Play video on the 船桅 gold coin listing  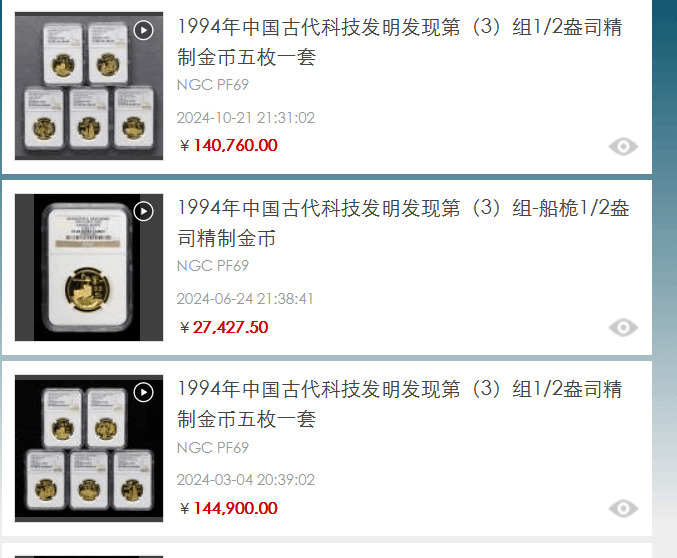(x=144, y=211)
